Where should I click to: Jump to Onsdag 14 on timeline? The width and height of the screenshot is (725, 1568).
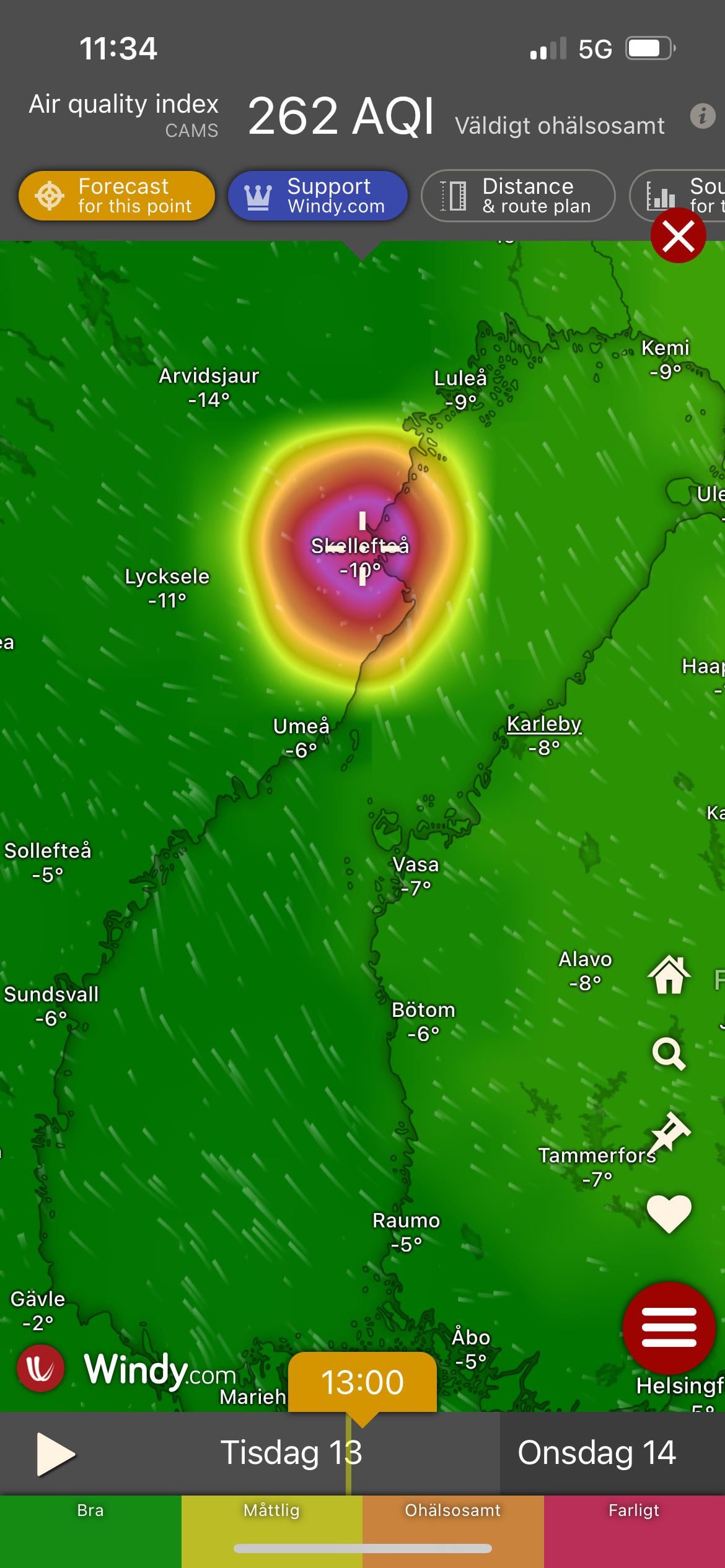[596, 1453]
